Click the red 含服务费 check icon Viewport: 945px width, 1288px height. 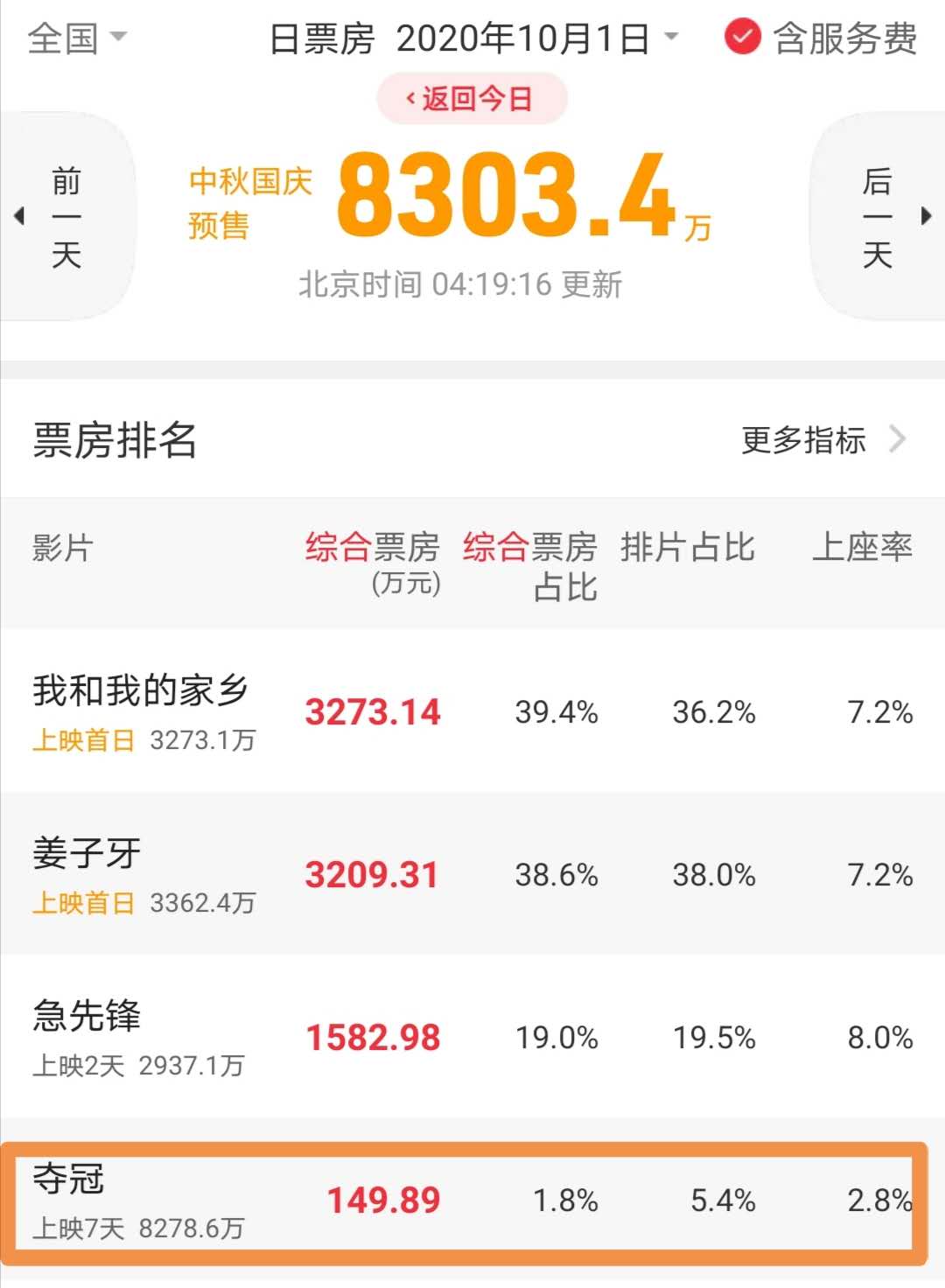pyautogui.click(x=745, y=38)
